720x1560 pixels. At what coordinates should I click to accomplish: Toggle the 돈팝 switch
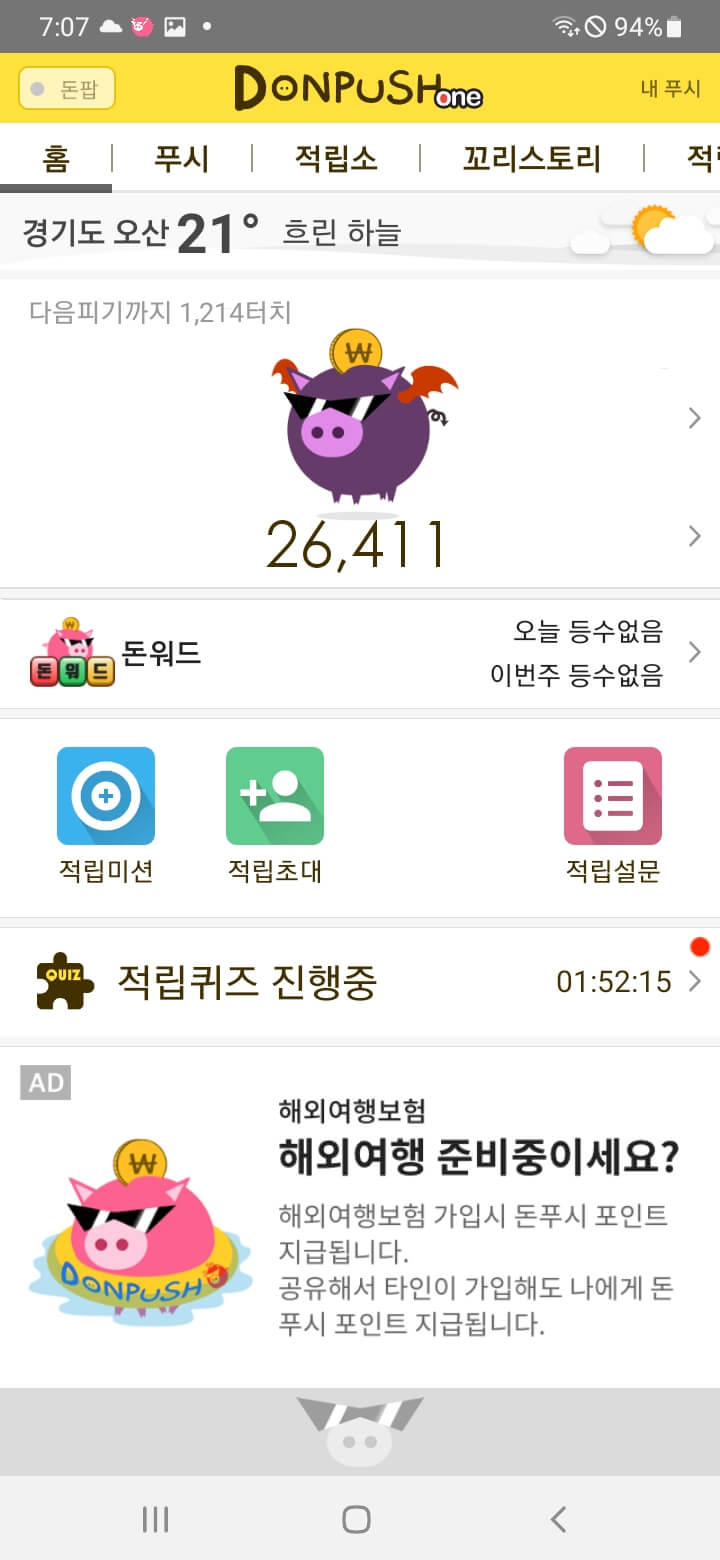[x=67, y=88]
